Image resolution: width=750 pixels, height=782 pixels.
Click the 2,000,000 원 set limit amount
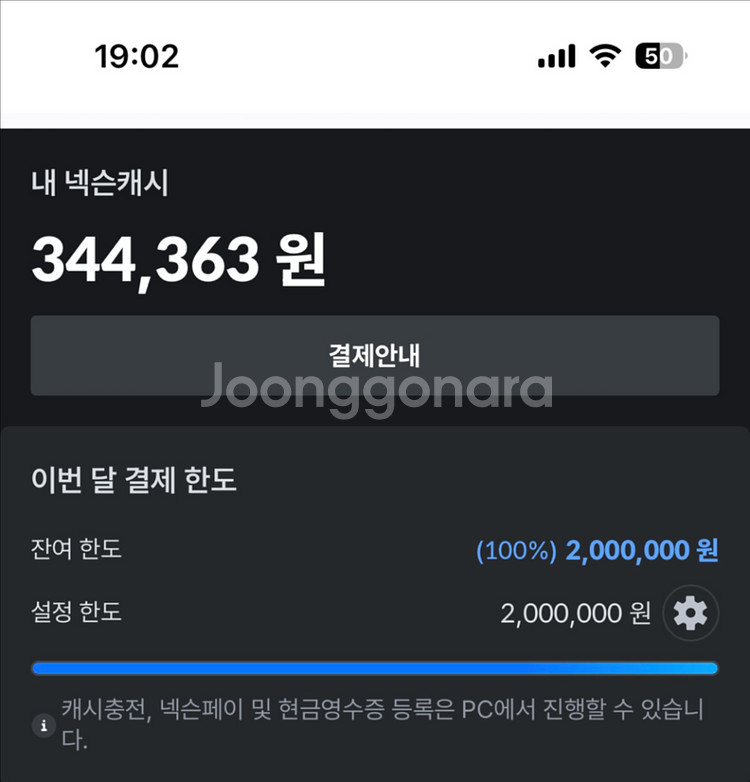click(x=580, y=613)
